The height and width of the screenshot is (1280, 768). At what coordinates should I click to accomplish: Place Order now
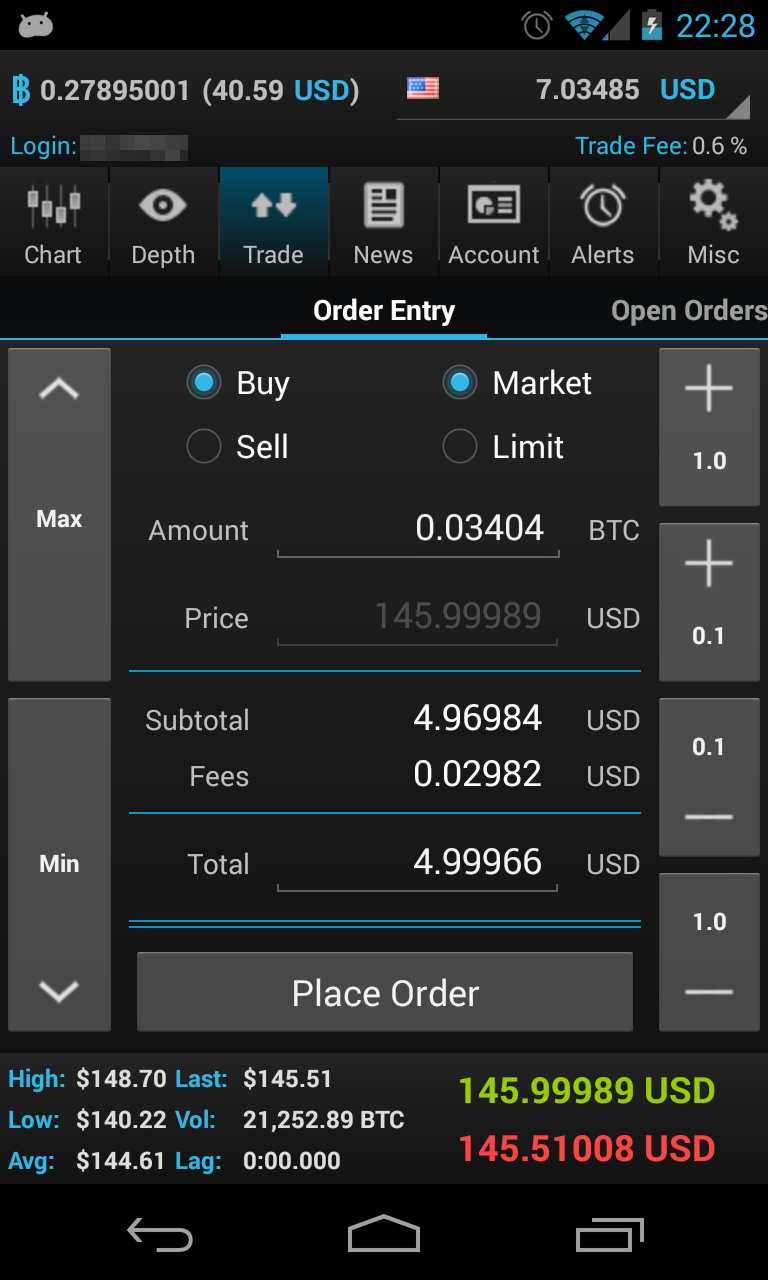[385, 993]
